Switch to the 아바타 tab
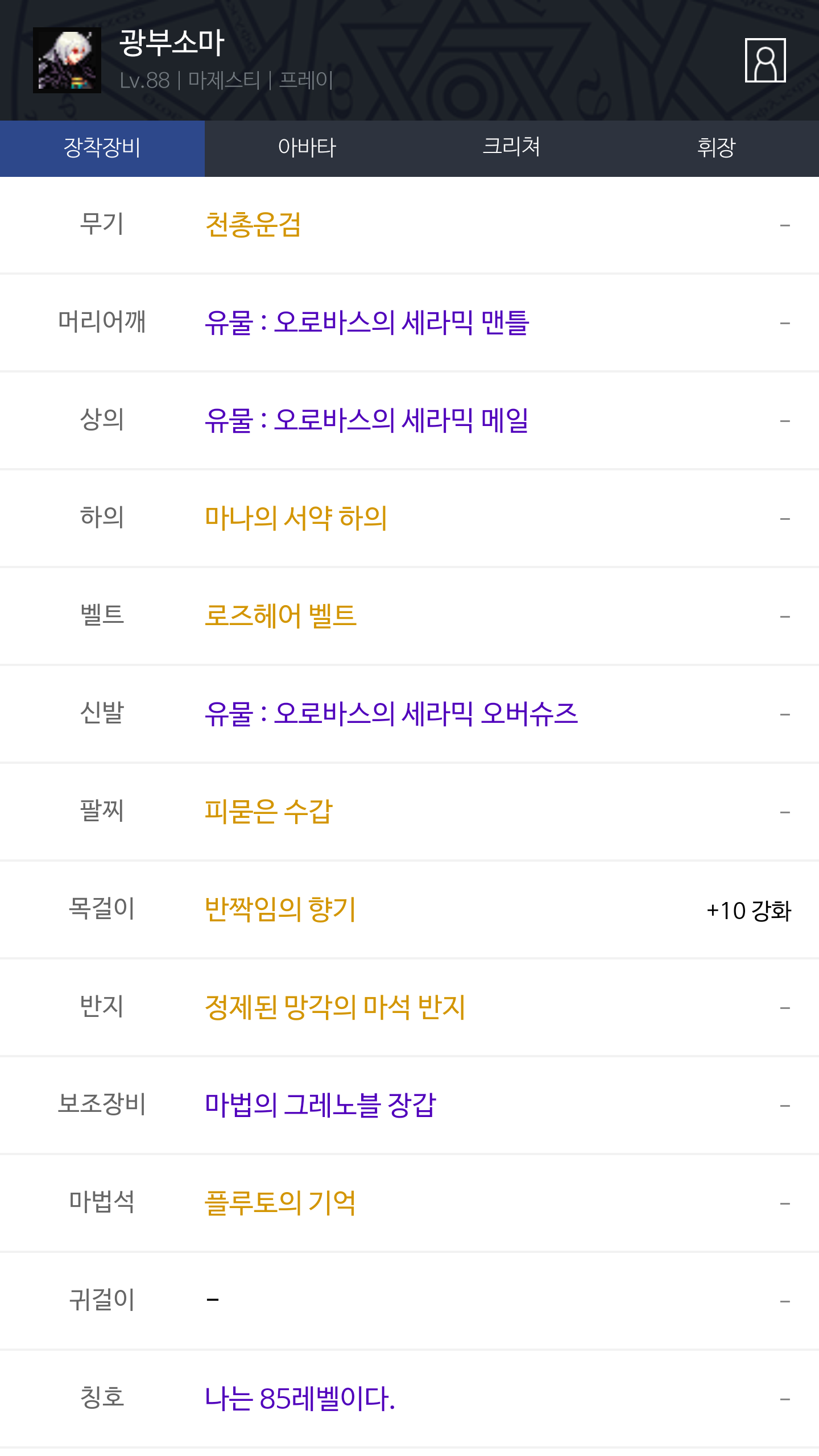 pyautogui.click(x=307, y=148)
